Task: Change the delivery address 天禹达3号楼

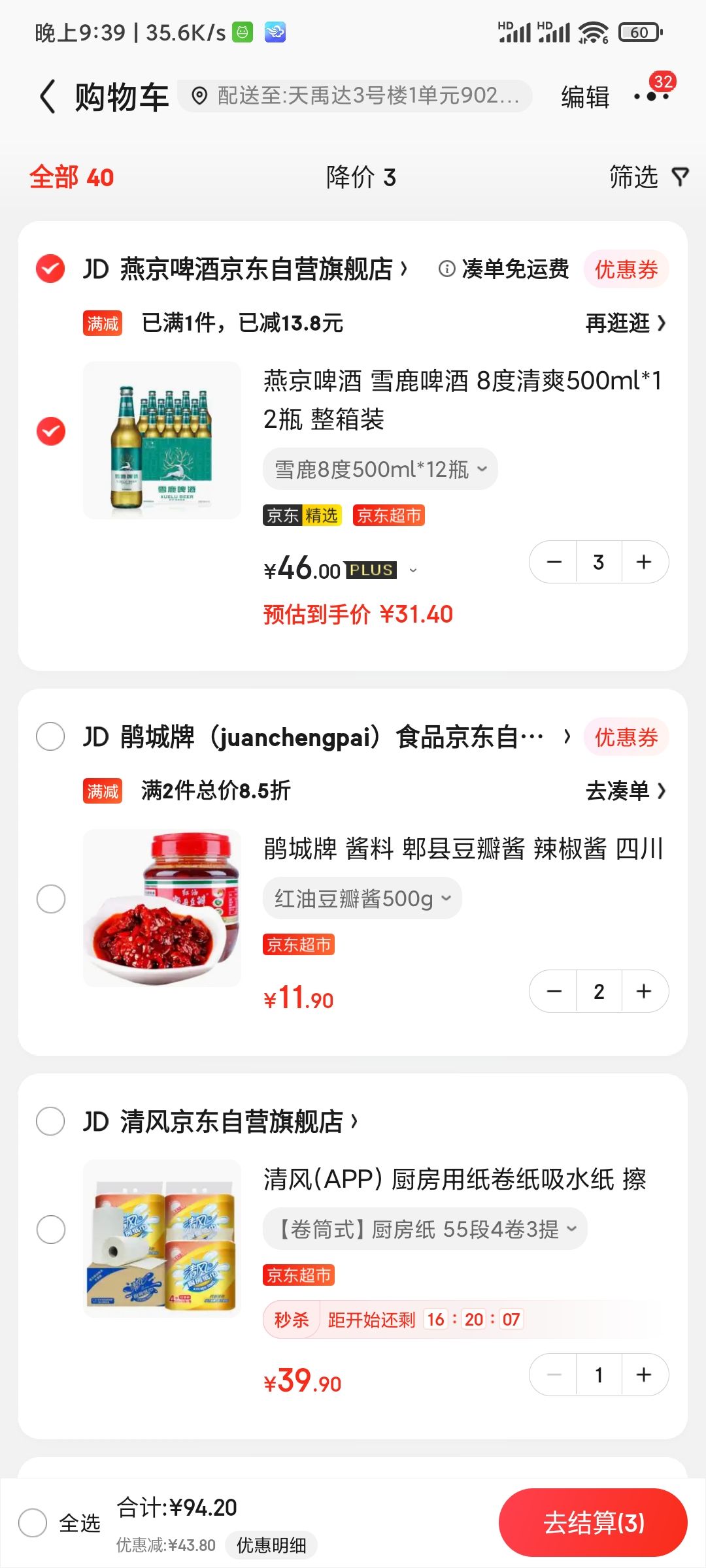Action: point(354,97)
